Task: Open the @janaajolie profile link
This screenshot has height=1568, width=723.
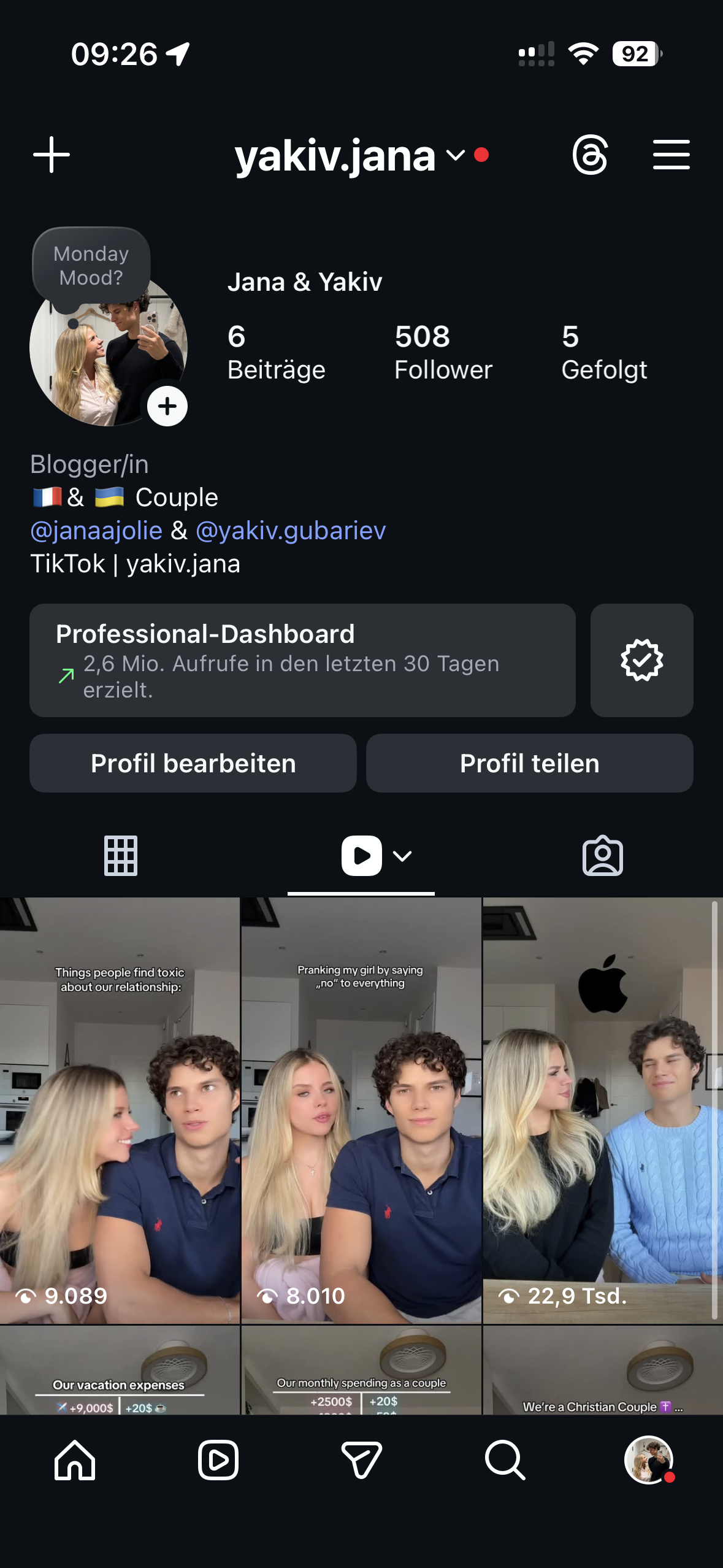Action: (96, 531)
